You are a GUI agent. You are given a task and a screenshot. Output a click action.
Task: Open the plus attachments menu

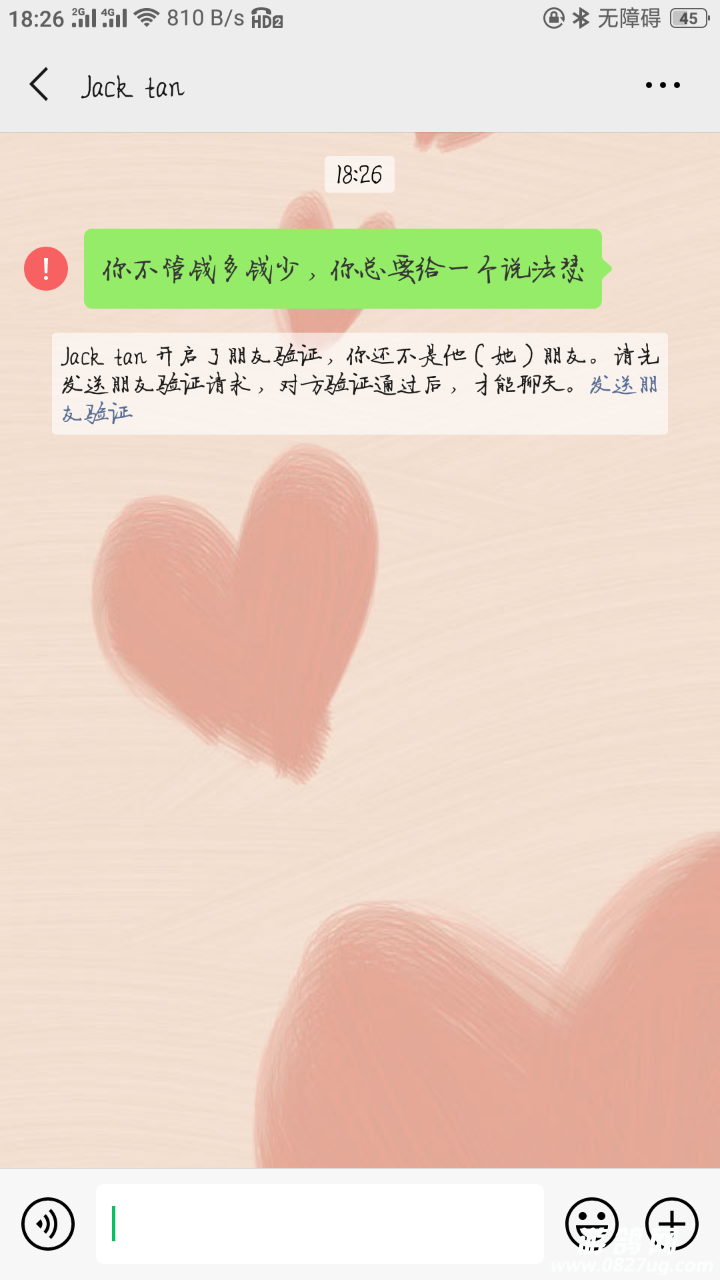click(x=671, y=1223)
